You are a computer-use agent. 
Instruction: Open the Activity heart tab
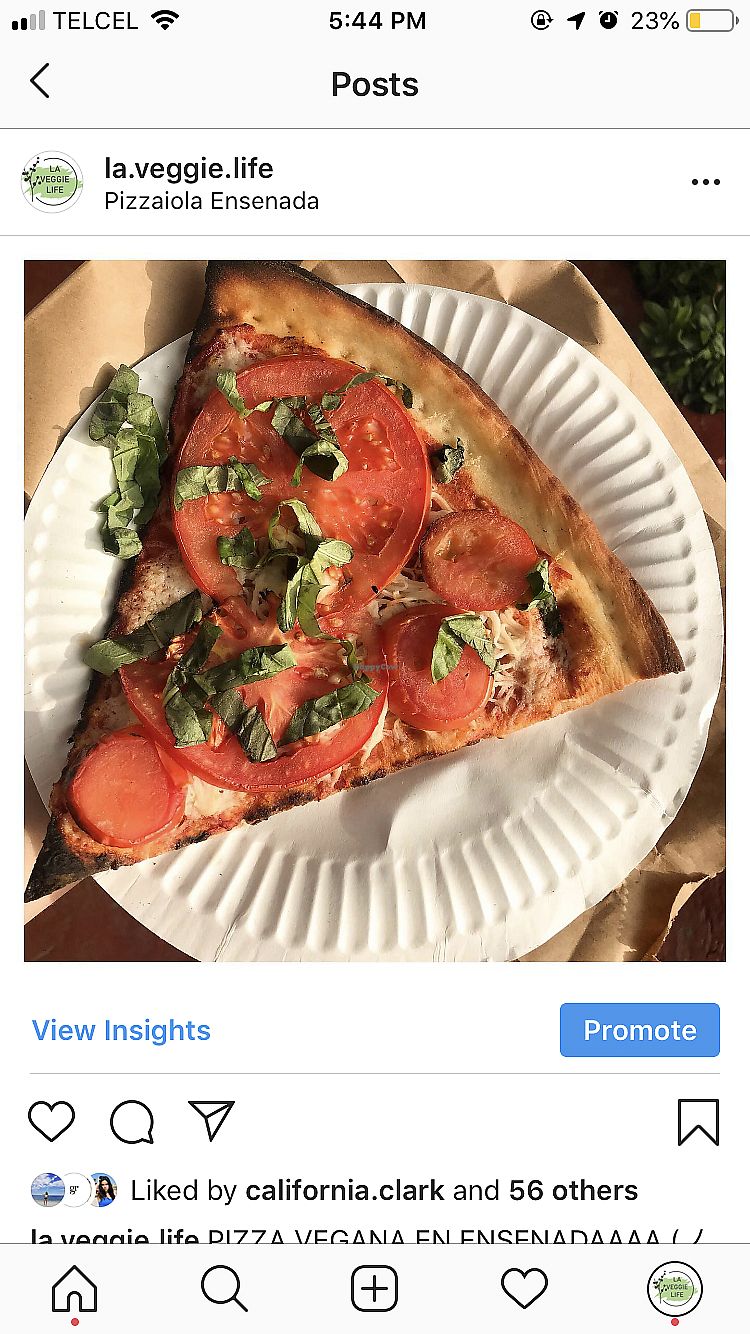click(524, 1288)
